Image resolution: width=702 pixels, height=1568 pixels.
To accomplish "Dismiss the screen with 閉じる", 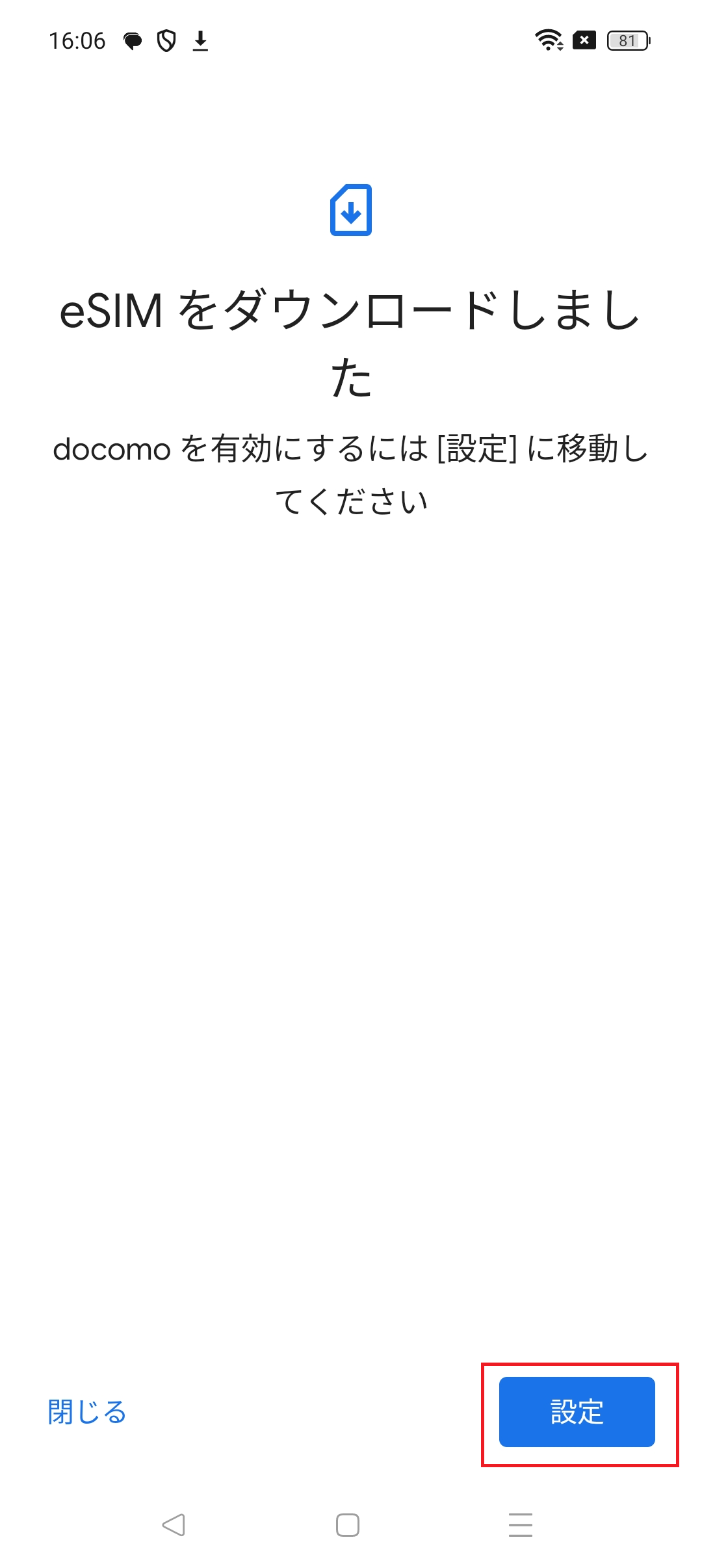I will (87, 1412).
